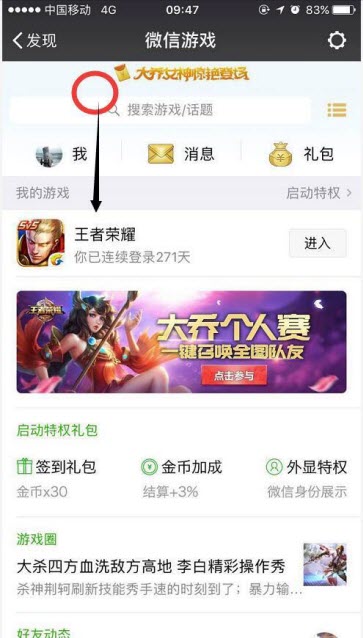The width and height of the screenshot is (363, 638).
Task: Select the 外显特权 privilege
Action: (306, 479)
